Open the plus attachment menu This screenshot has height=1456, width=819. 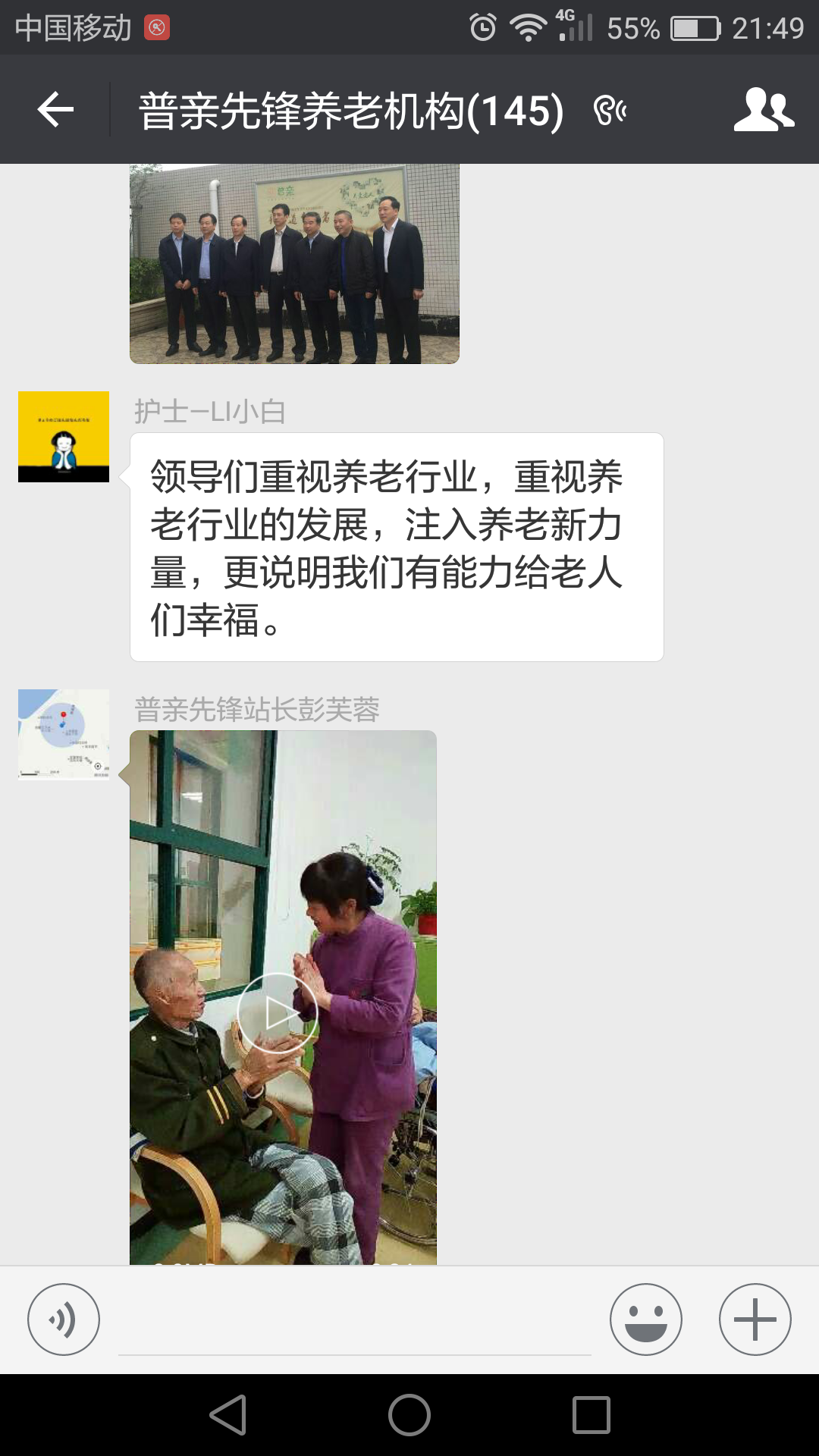click(755, 1319)
